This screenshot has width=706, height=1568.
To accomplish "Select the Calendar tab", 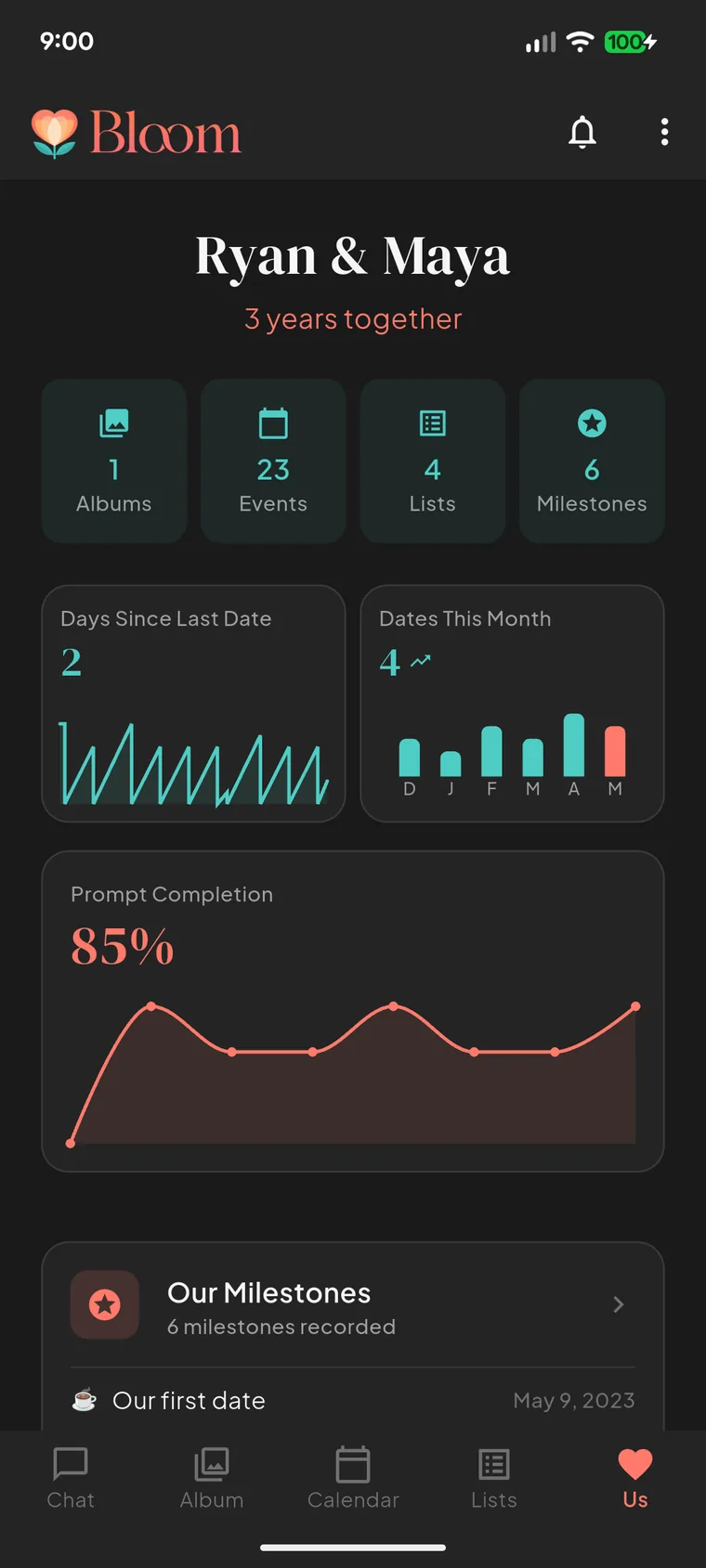I will click(353, 1479).
